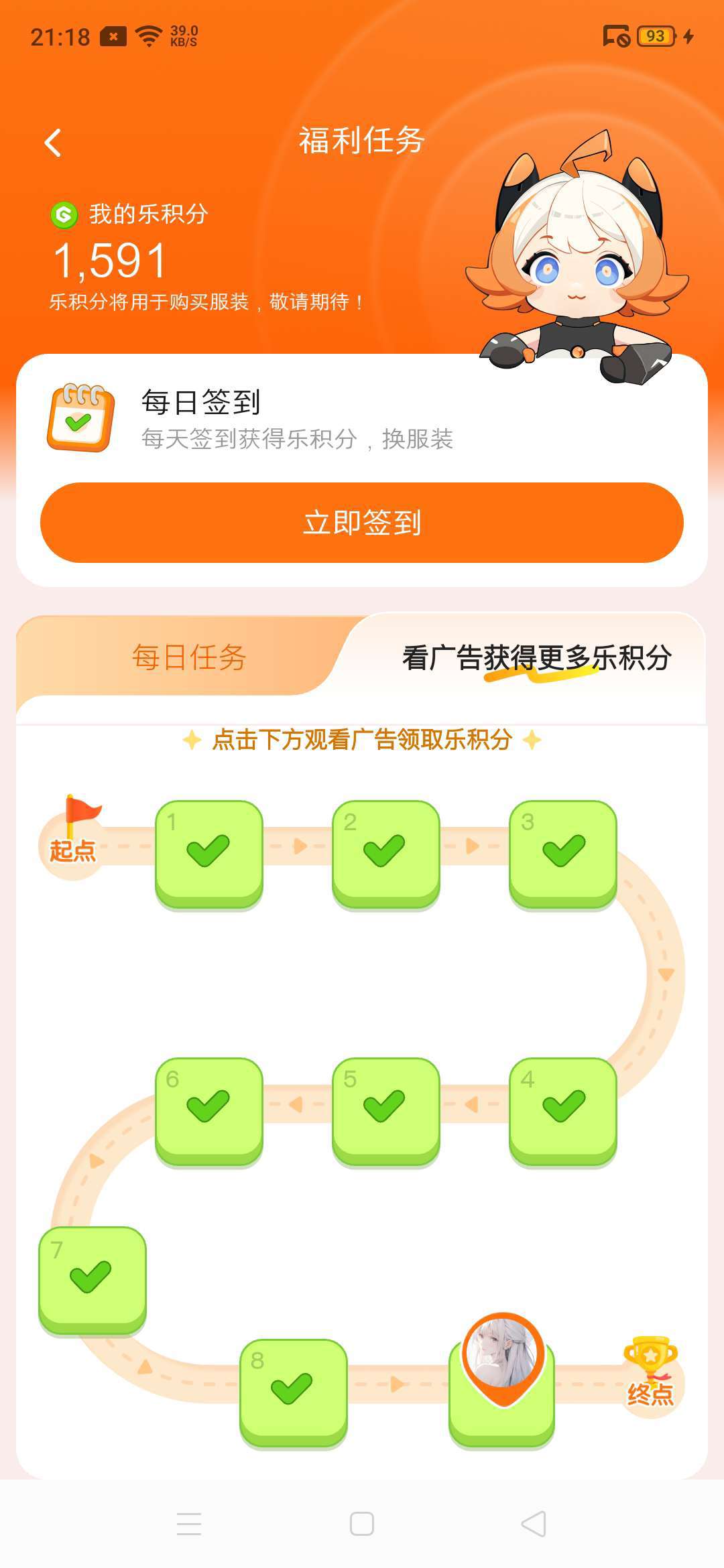The image size is (724, 1568).
Task: Open recent apps from navigation bar
Action: tap(189, 1524)
